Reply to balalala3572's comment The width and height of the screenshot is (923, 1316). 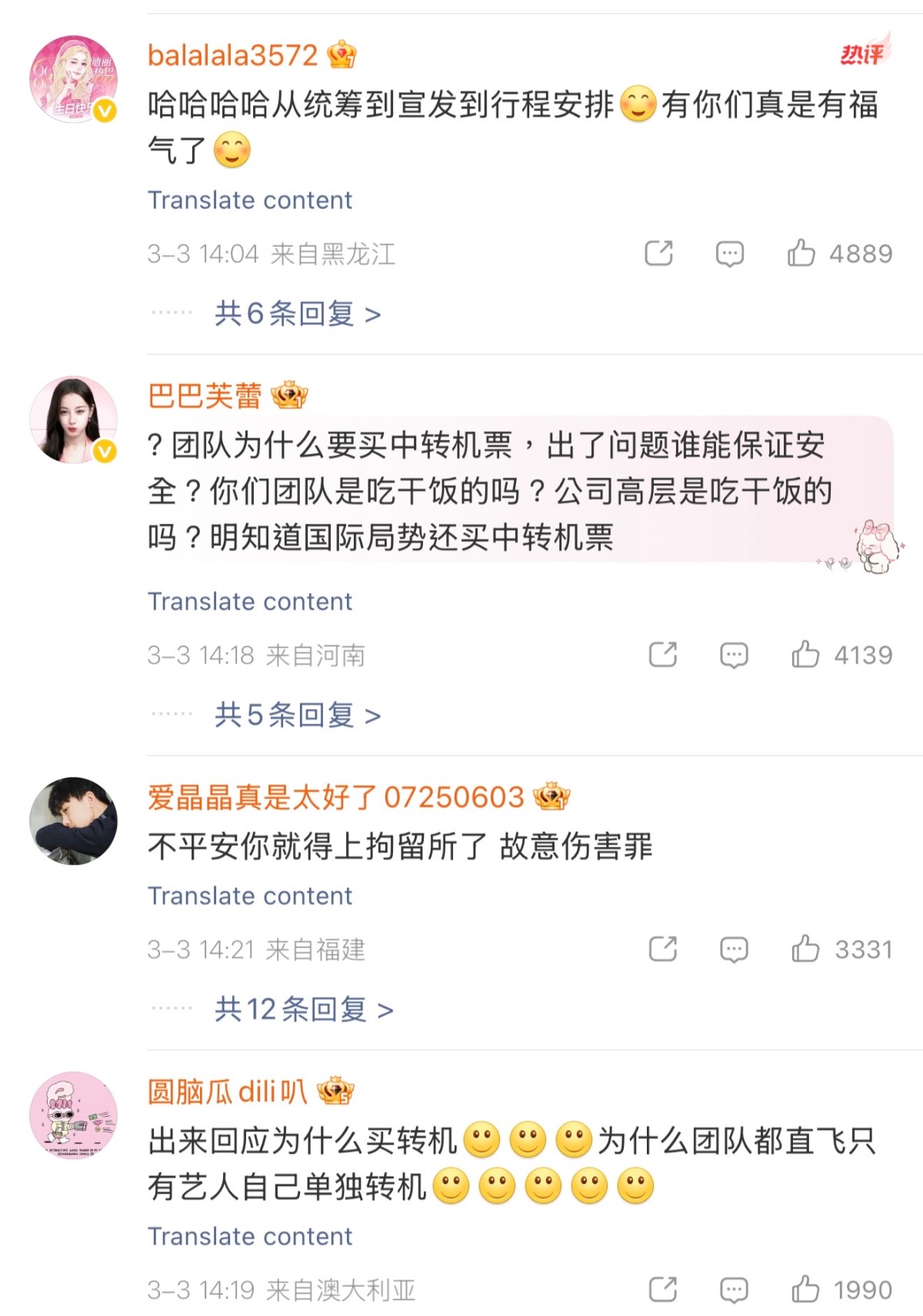(729, 253)
